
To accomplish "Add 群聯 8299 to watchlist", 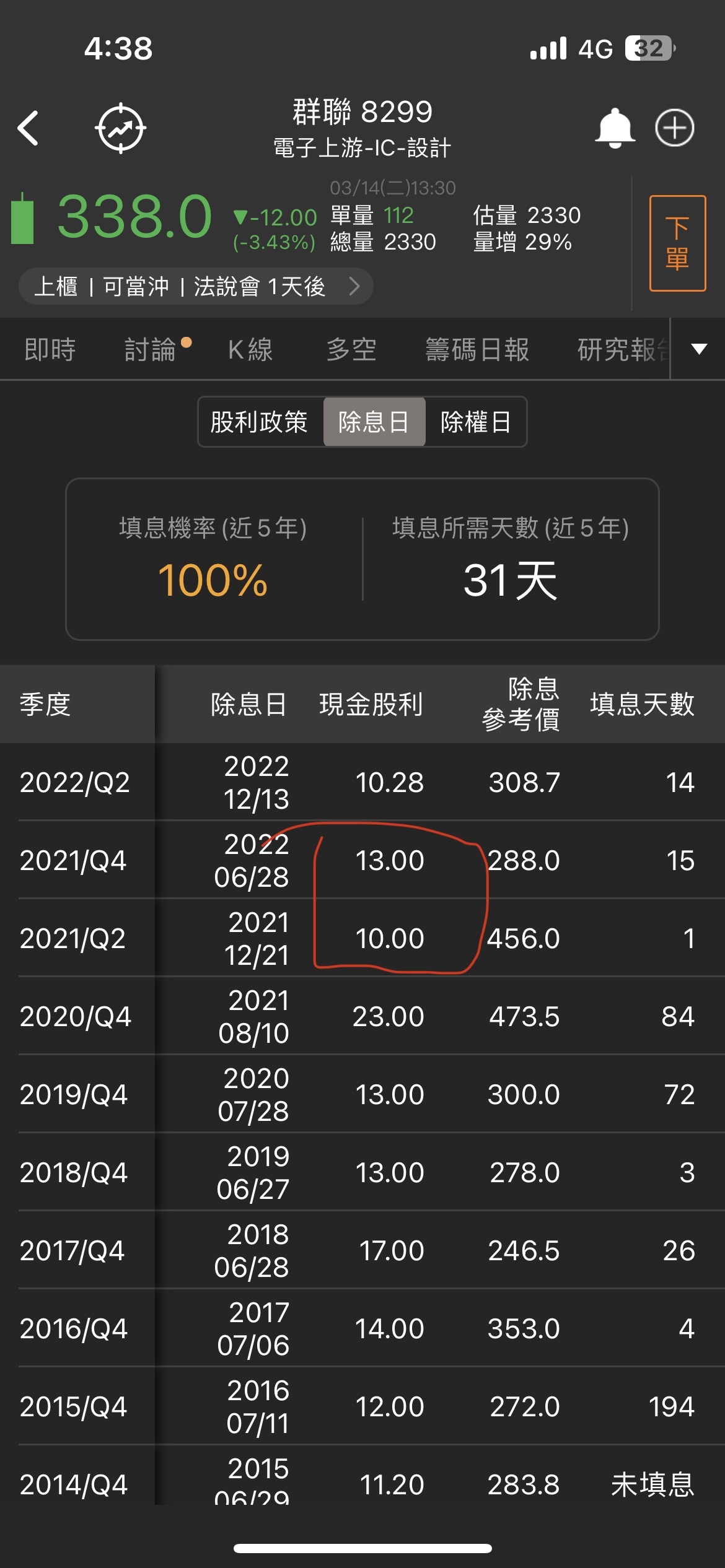I will (674, 128).
